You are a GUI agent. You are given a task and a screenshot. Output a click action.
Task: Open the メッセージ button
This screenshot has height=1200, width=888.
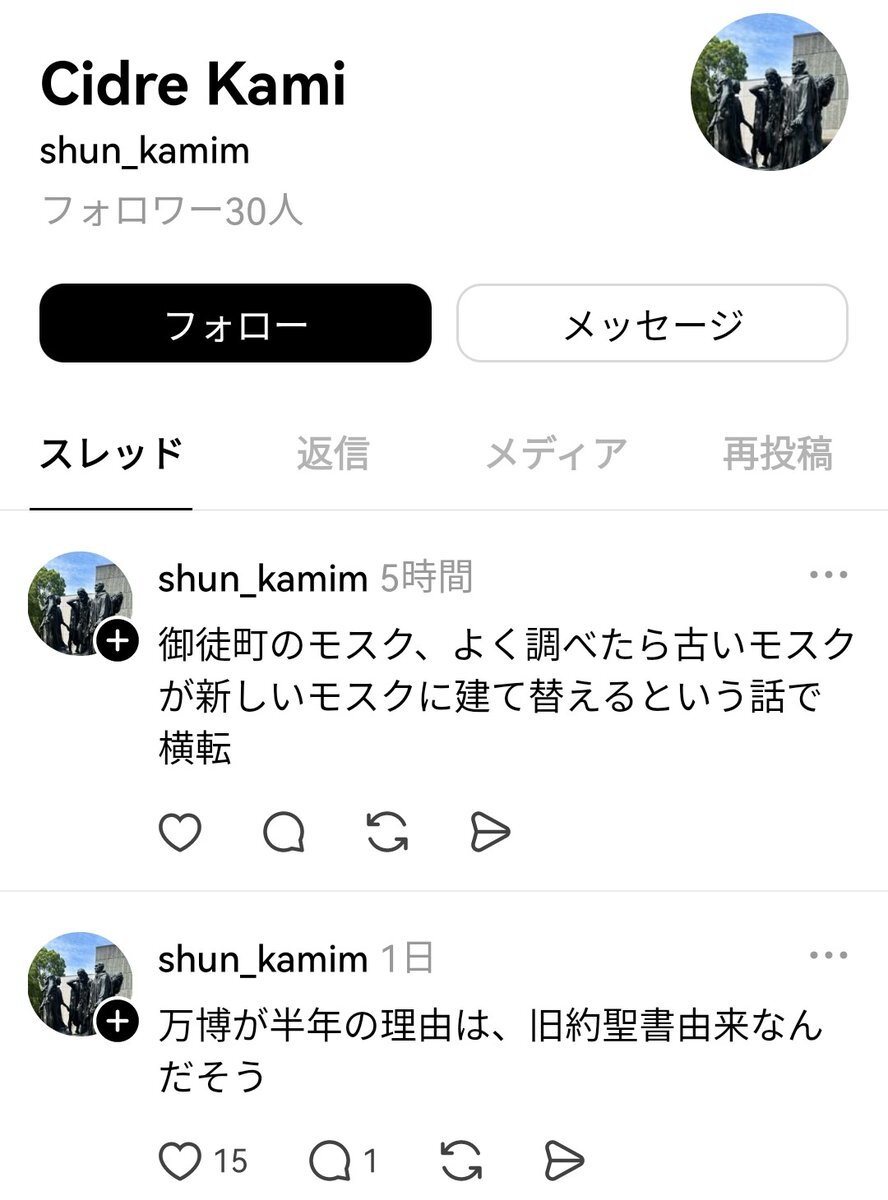pyautogui.click(x=652, y=324)
